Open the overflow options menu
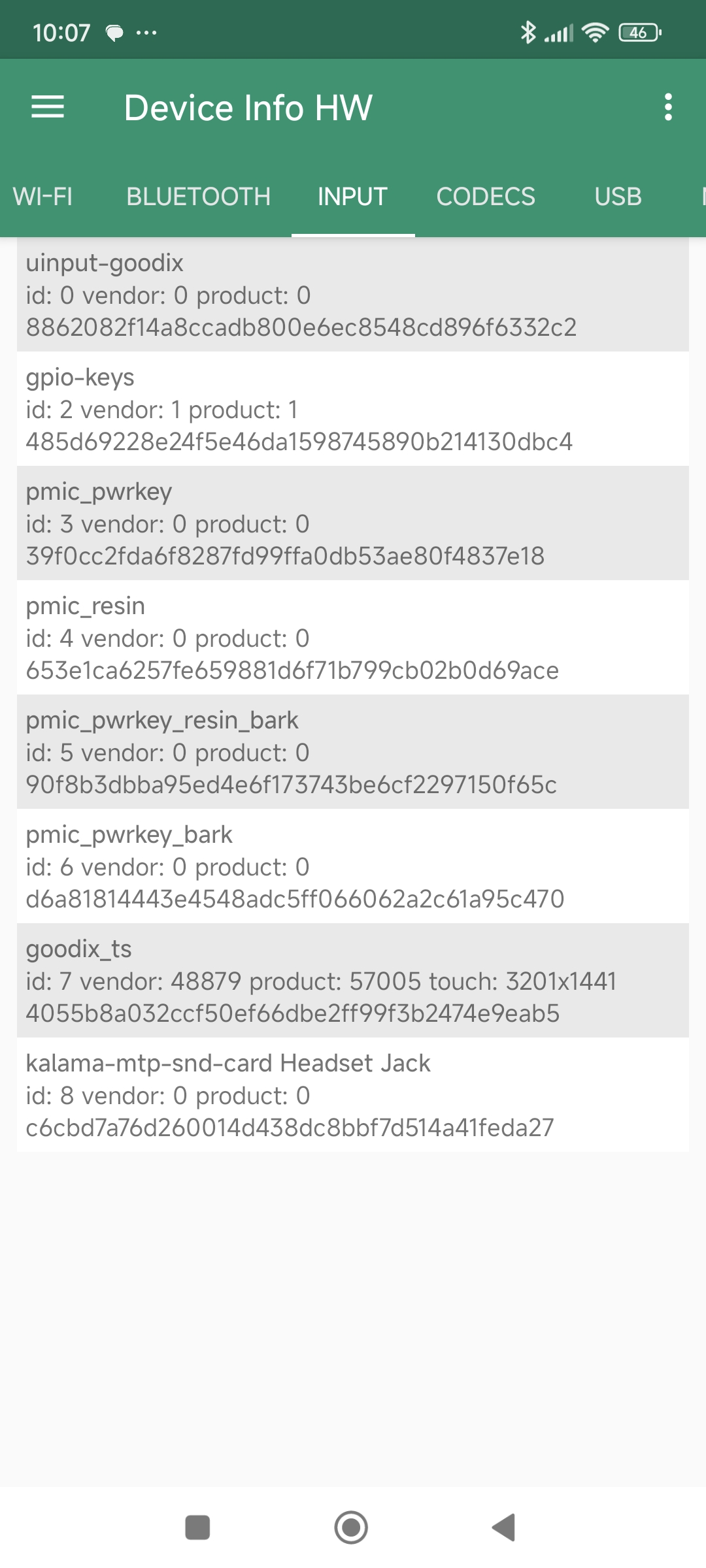The image size is (706, 1568). pyautogui.click(x=667, y=107)
